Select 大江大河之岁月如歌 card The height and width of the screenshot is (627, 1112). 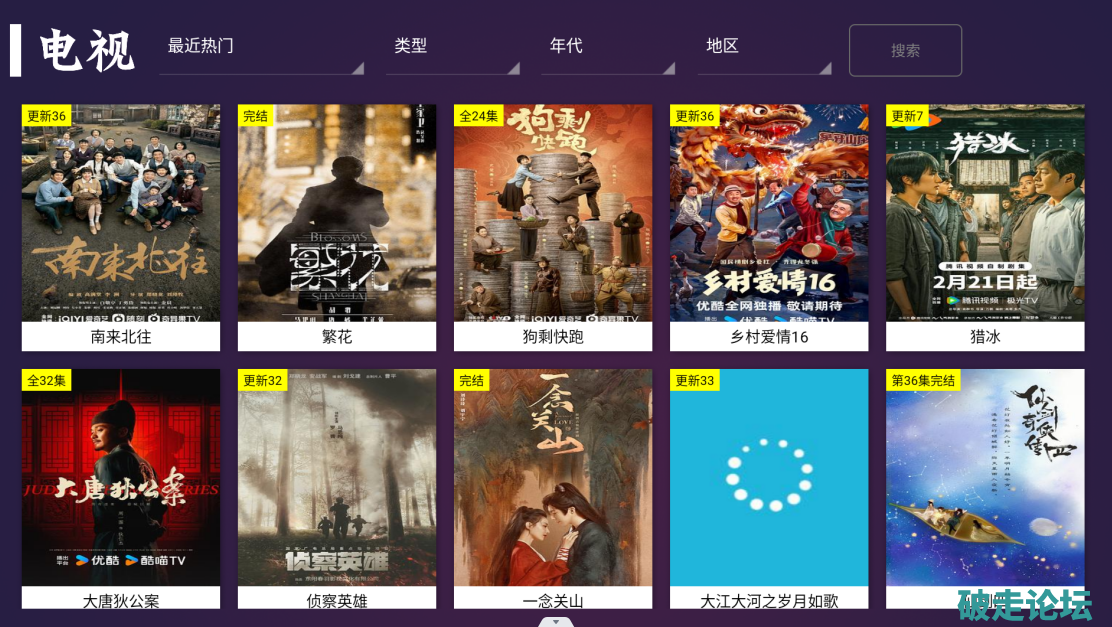pos(769,488)
